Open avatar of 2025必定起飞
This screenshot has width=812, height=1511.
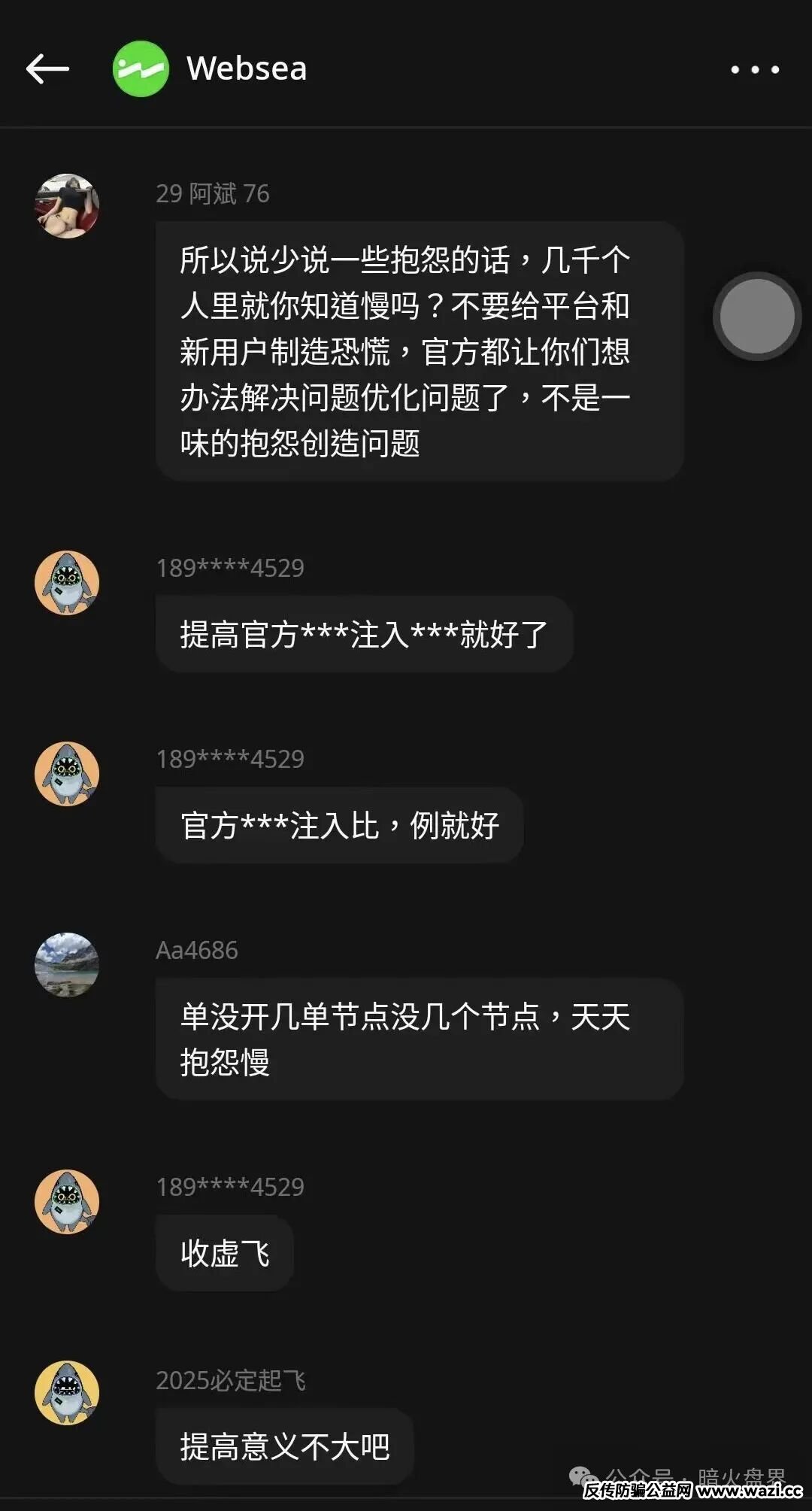pos(67,1392)
